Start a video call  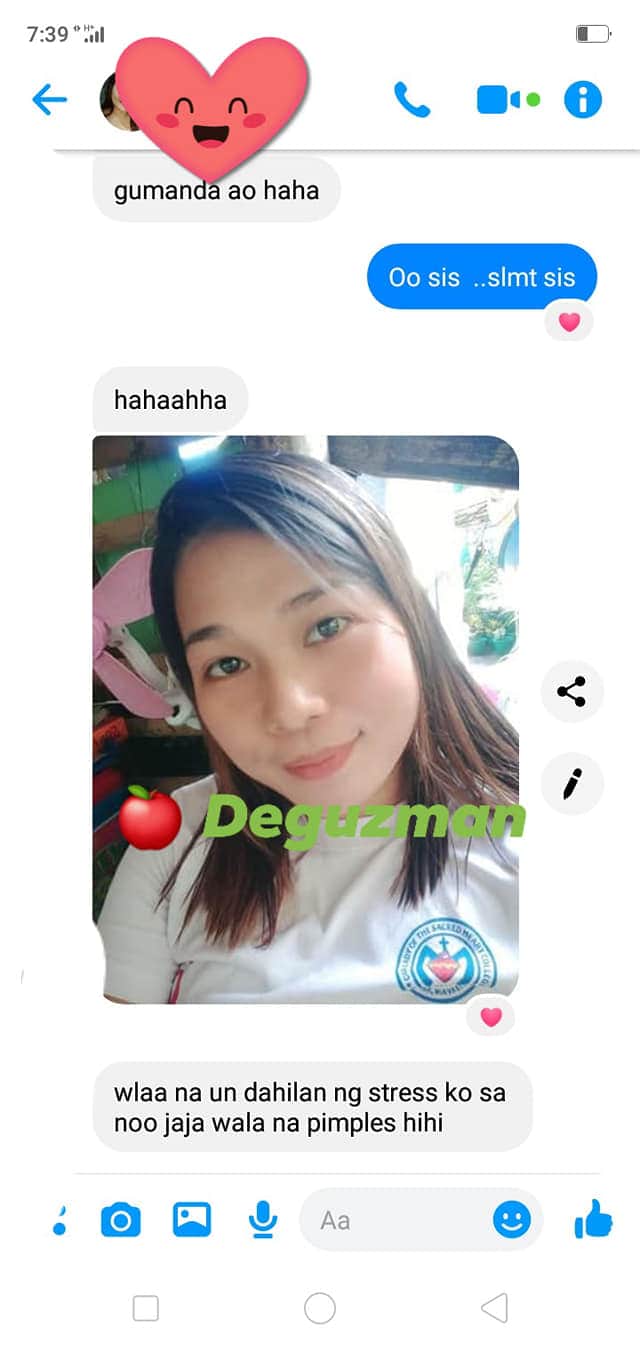508,100
